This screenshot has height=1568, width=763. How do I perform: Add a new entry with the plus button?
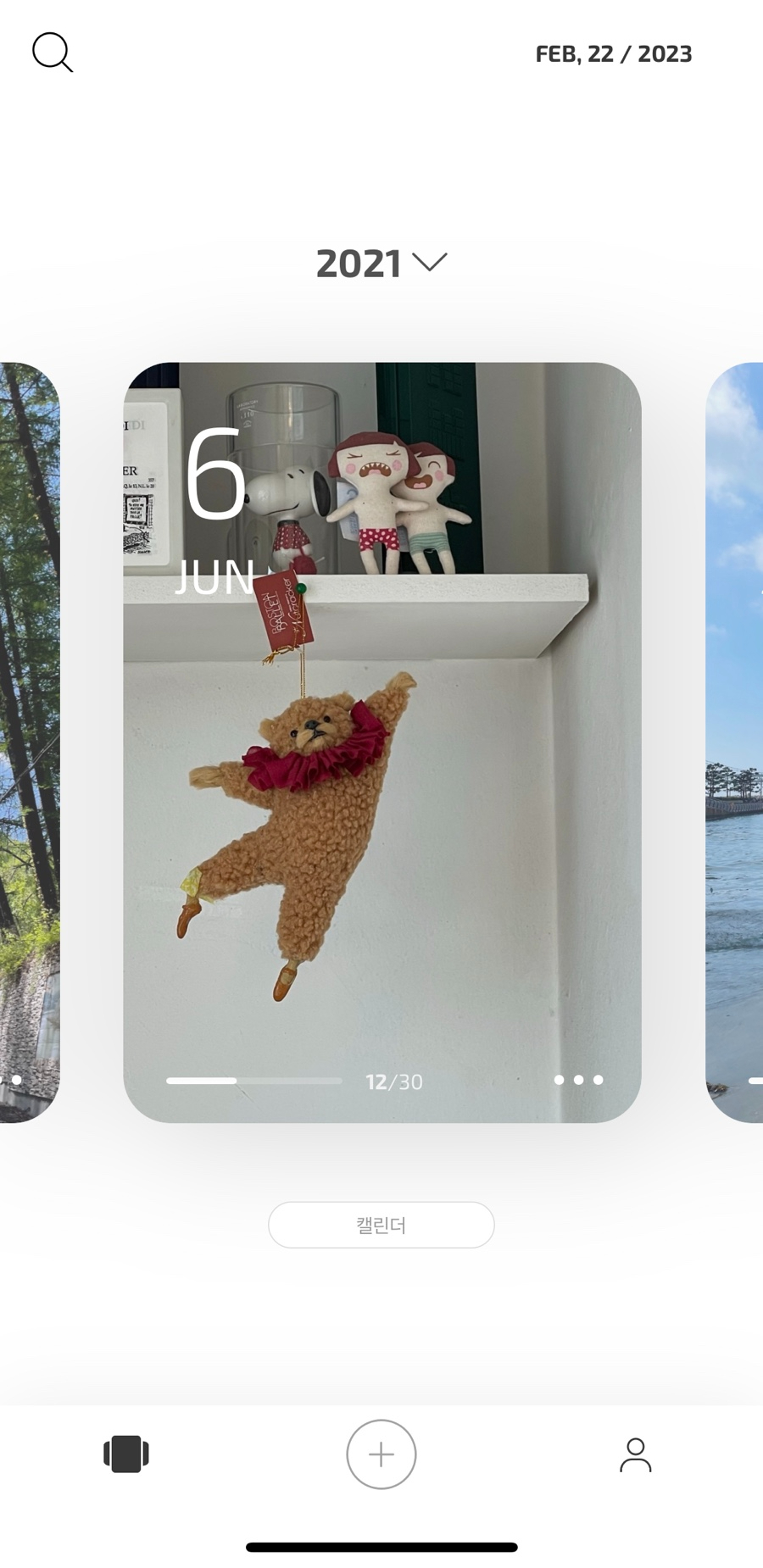(381, 1454)
